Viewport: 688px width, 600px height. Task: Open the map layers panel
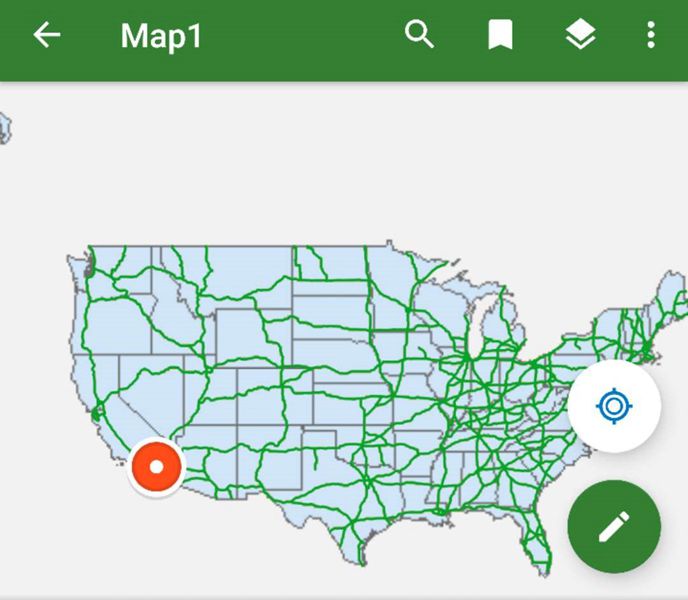(580, 36)
